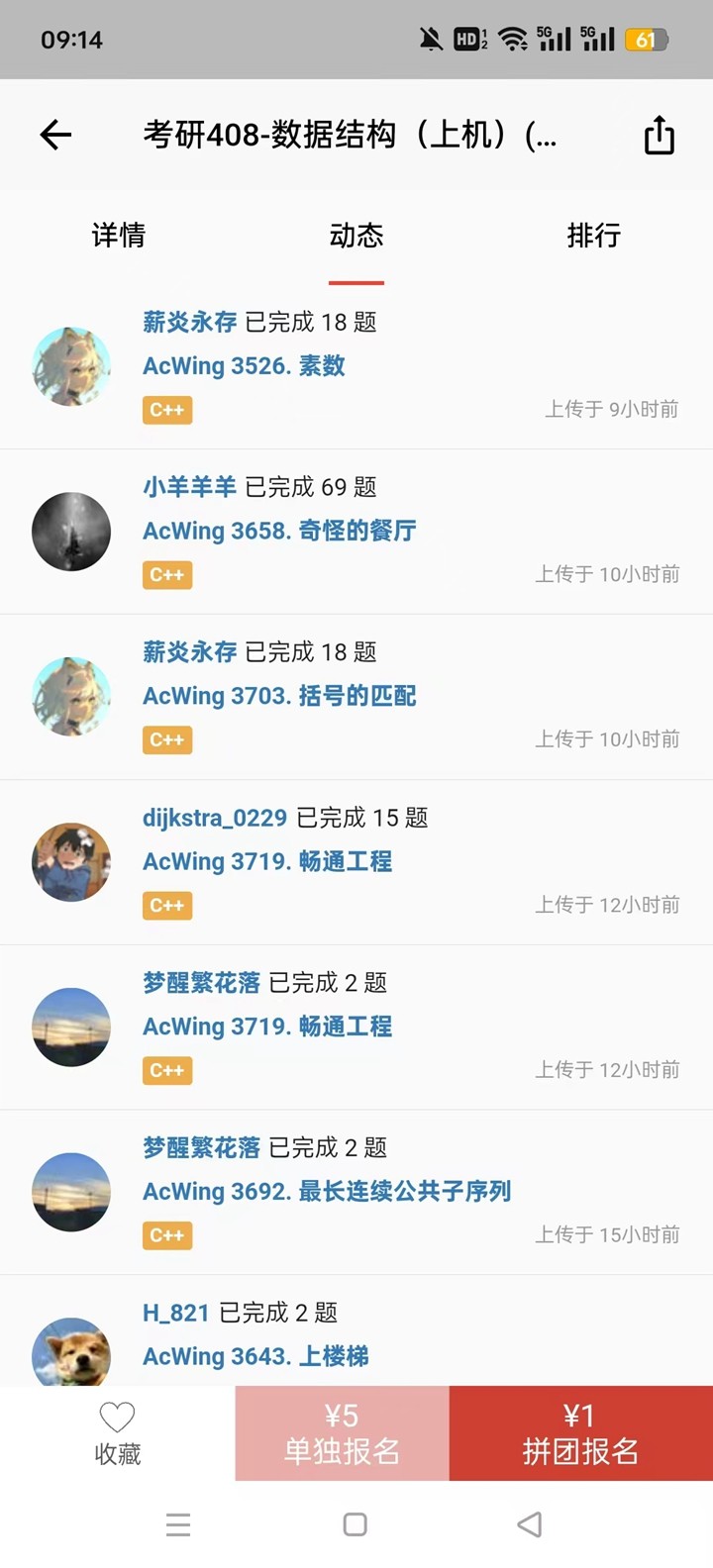Open AcWing 3526. 素数 solution
Viewport: 713px width, 1568px height.
tap(244, 366)
